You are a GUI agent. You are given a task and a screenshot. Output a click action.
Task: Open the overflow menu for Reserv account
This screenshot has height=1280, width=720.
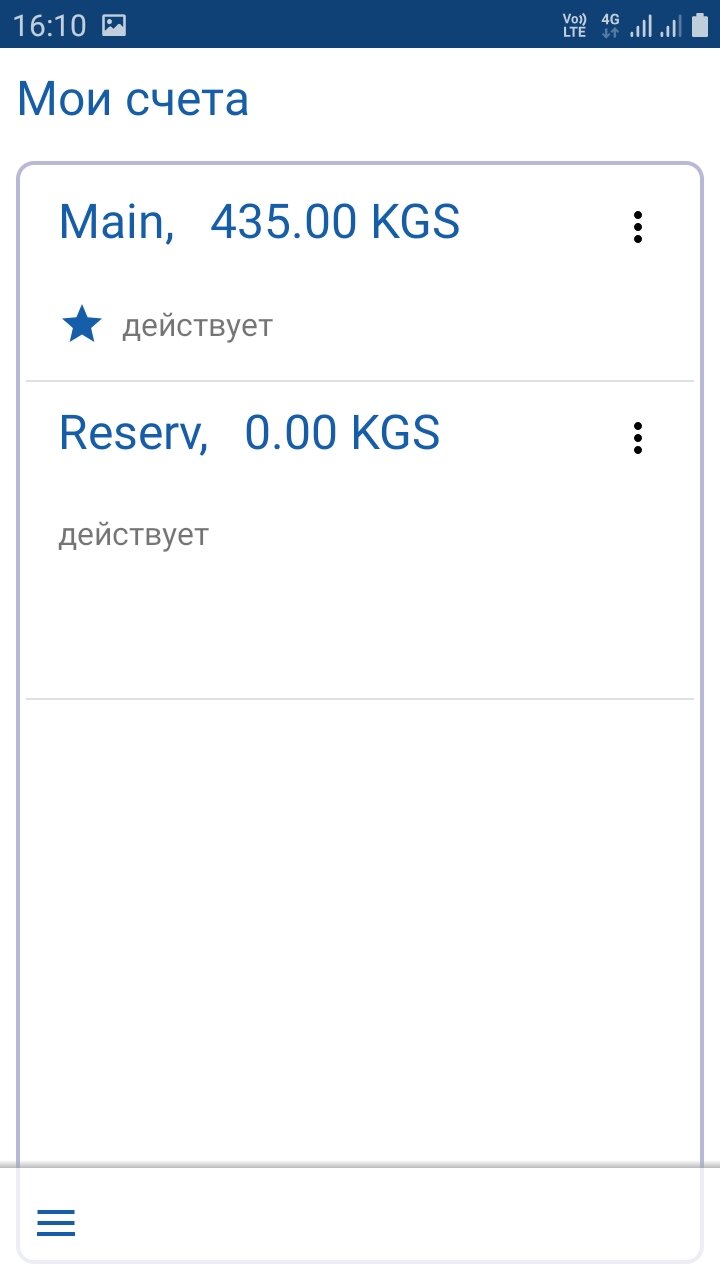click(x=638, y=438)
